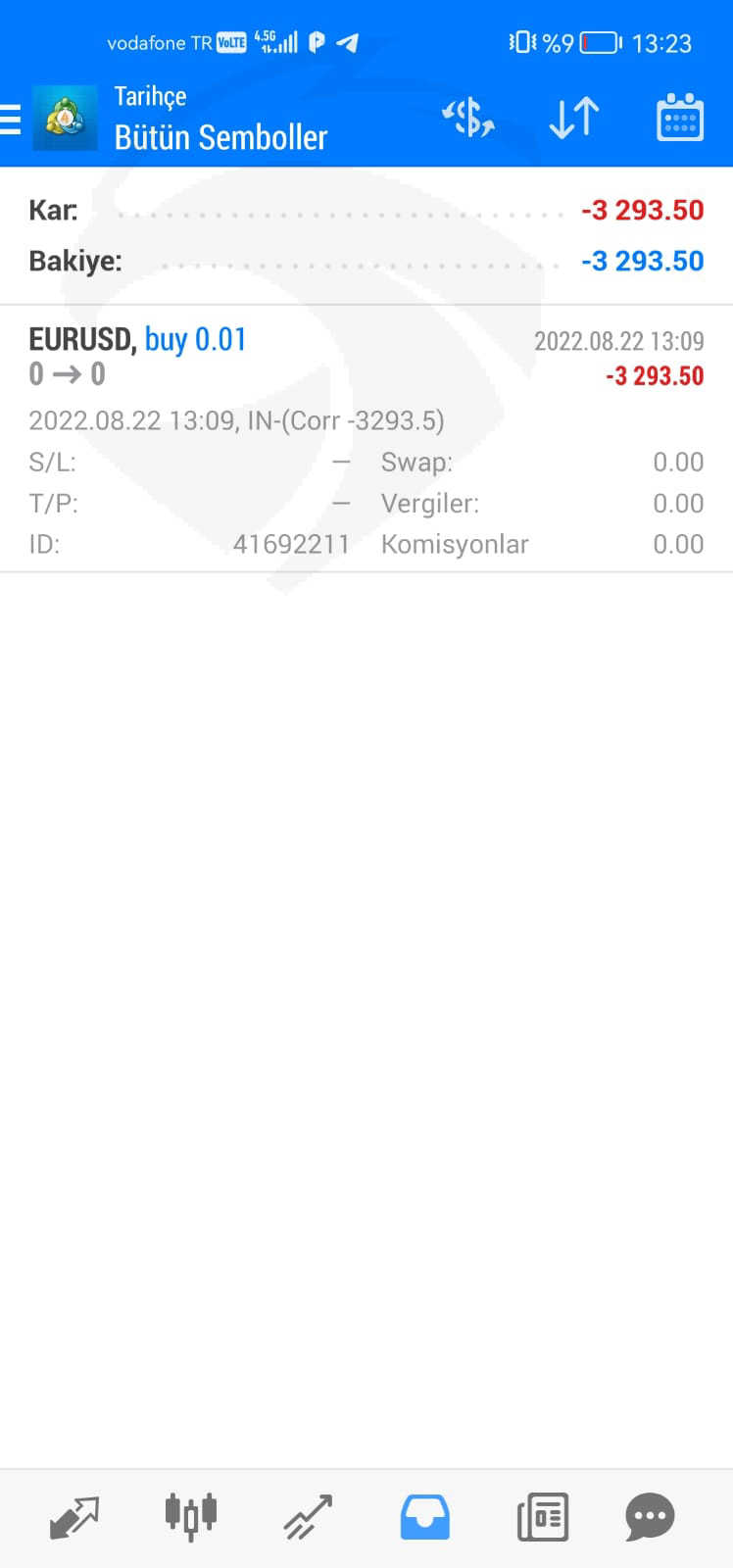Collapse the EURUSD buy 0.01 entry
This screenshot has height=1568, width=733.
point(366,438)
